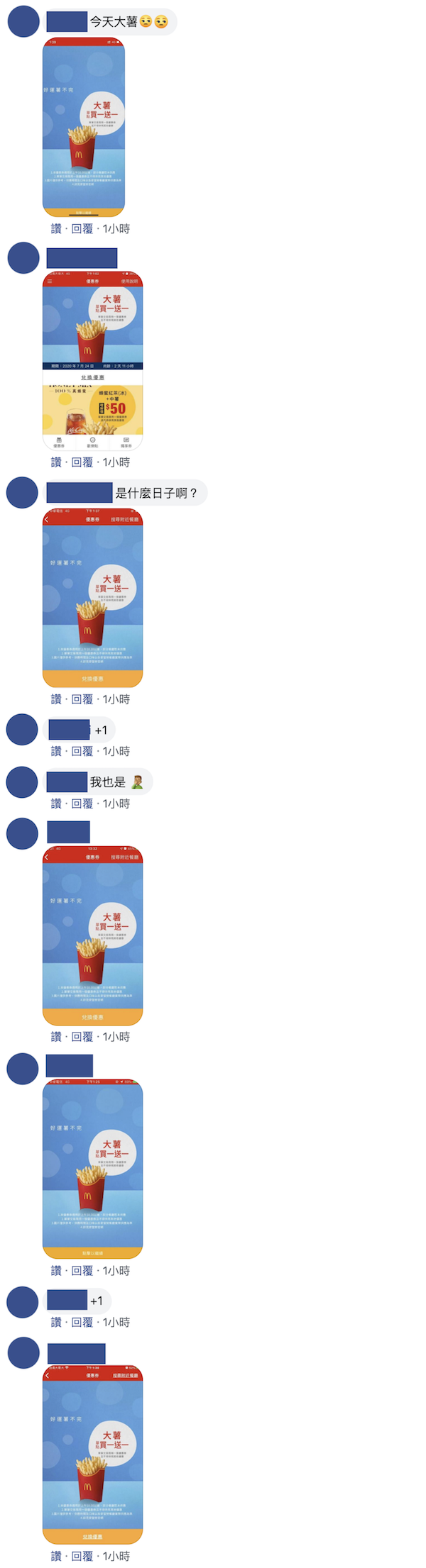
Task: Tap 回覆 under the 蜂蜜紅茶 $50 screenshot comment
Action: [82, 462]
